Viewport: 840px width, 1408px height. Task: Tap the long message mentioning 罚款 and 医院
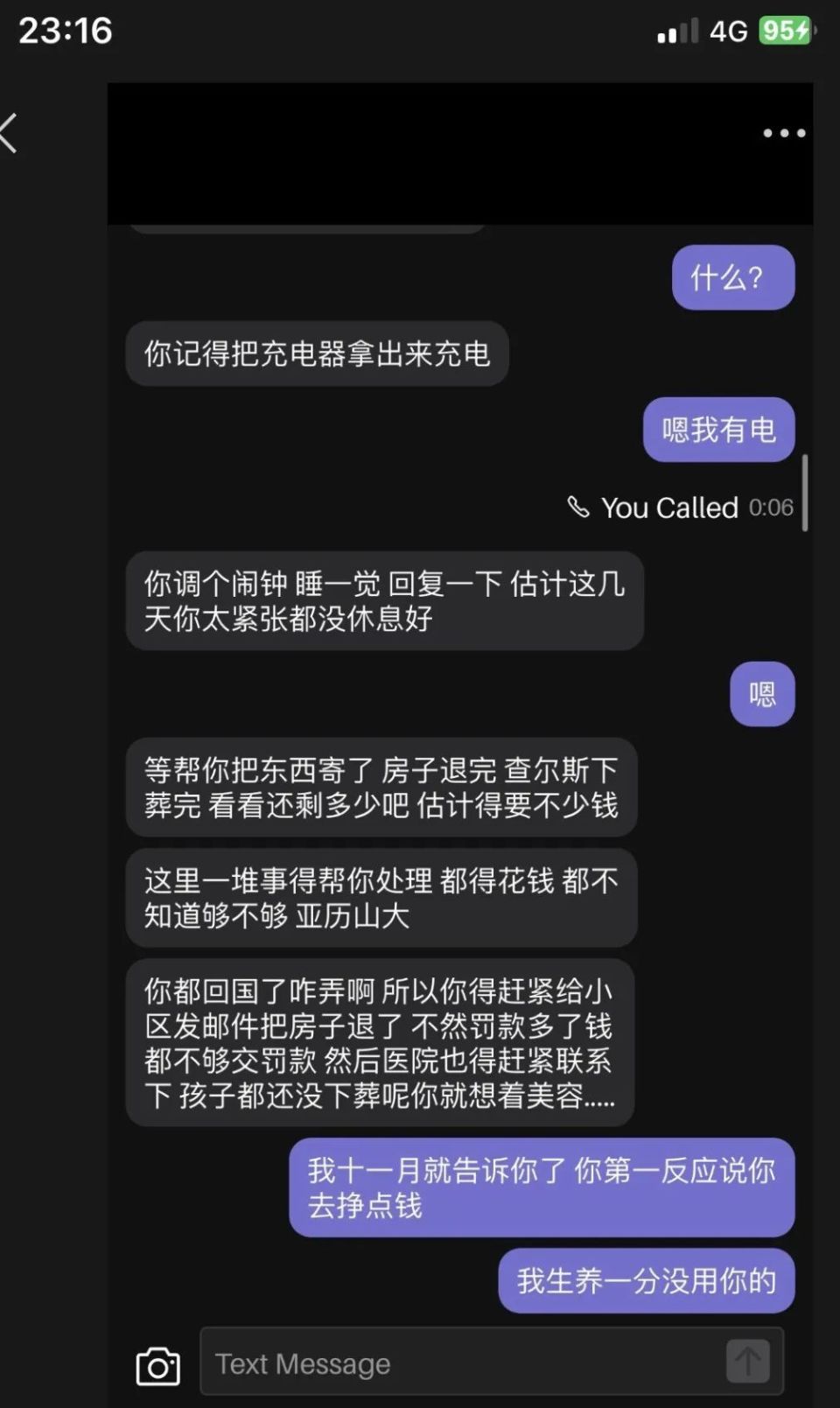click(x=381, y=1043)
